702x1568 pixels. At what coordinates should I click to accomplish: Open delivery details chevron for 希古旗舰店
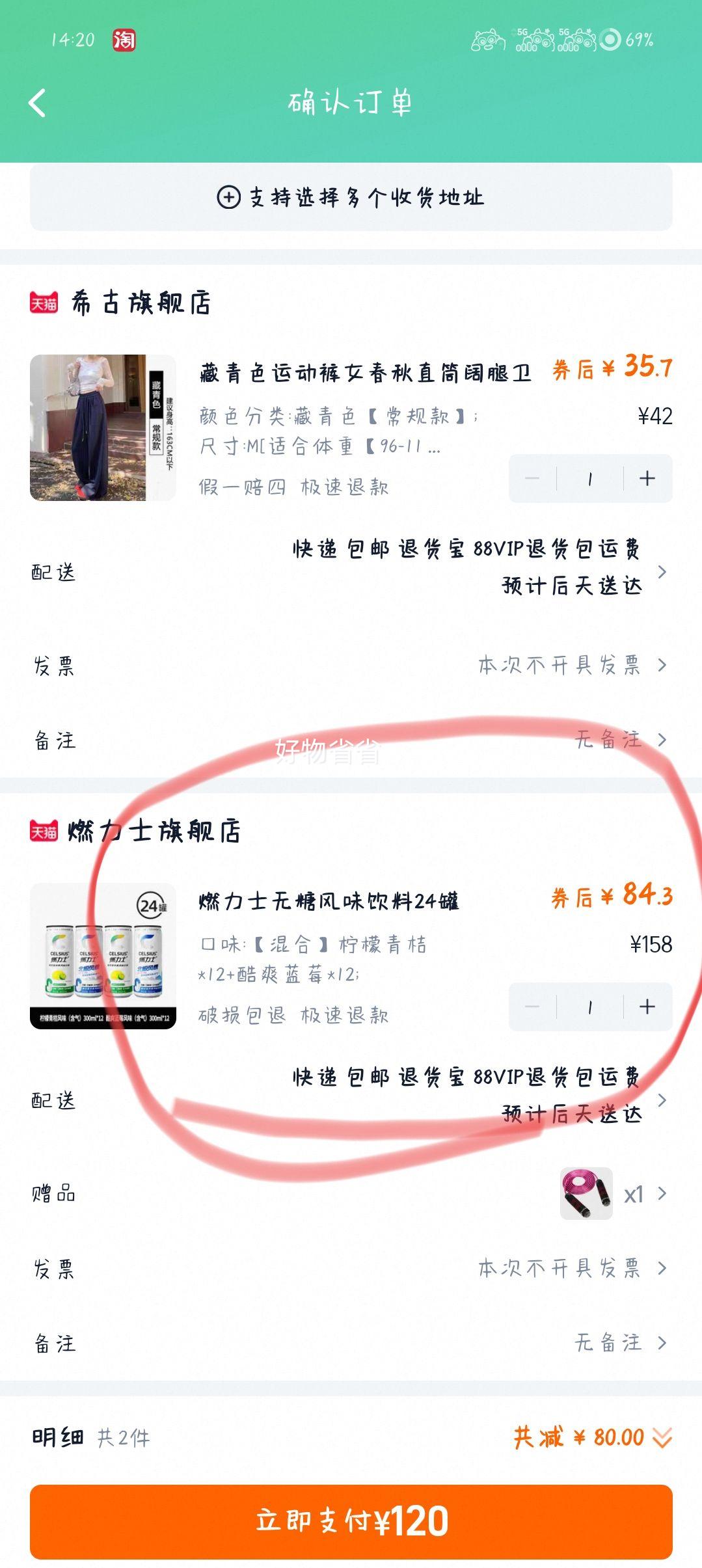click(663, 571)
